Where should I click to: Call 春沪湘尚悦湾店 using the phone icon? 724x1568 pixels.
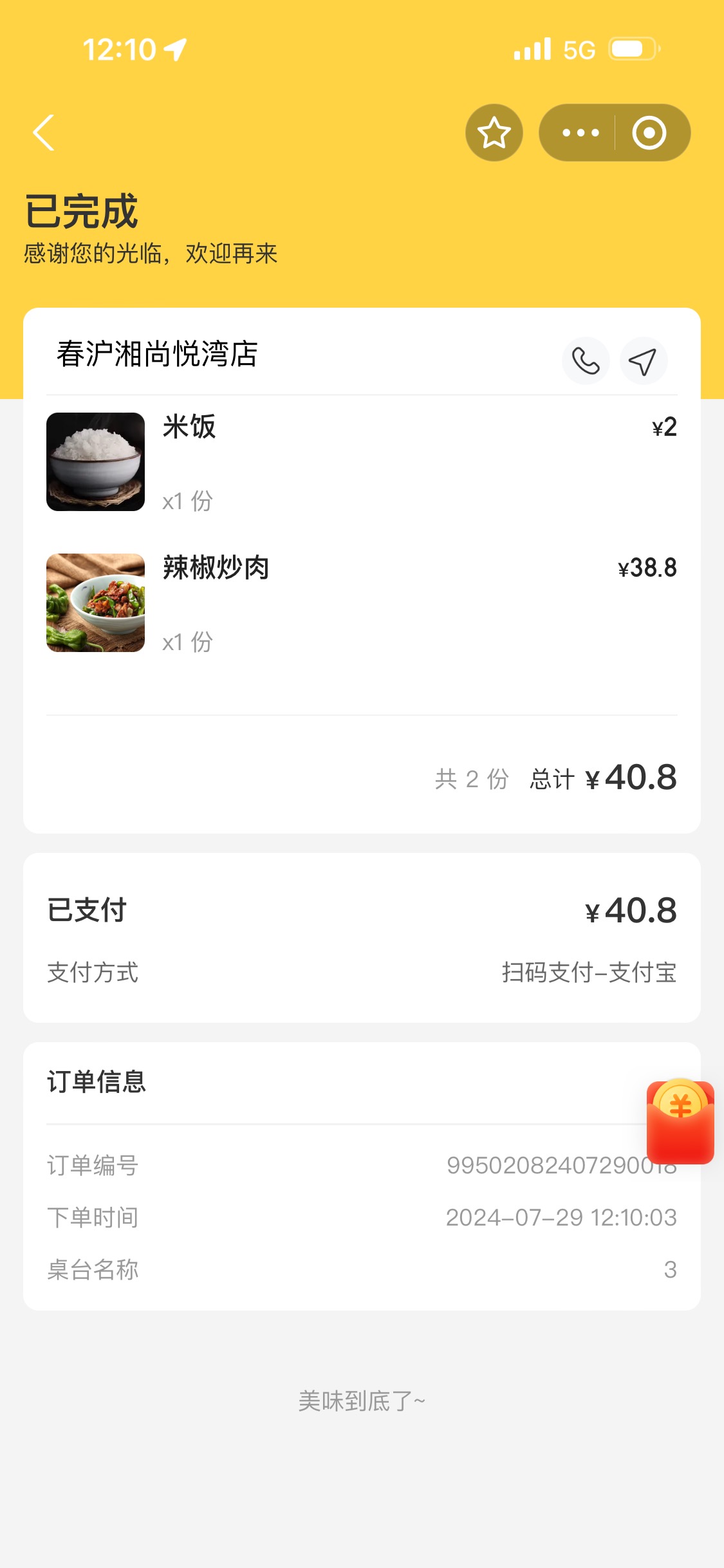point(586,360)
